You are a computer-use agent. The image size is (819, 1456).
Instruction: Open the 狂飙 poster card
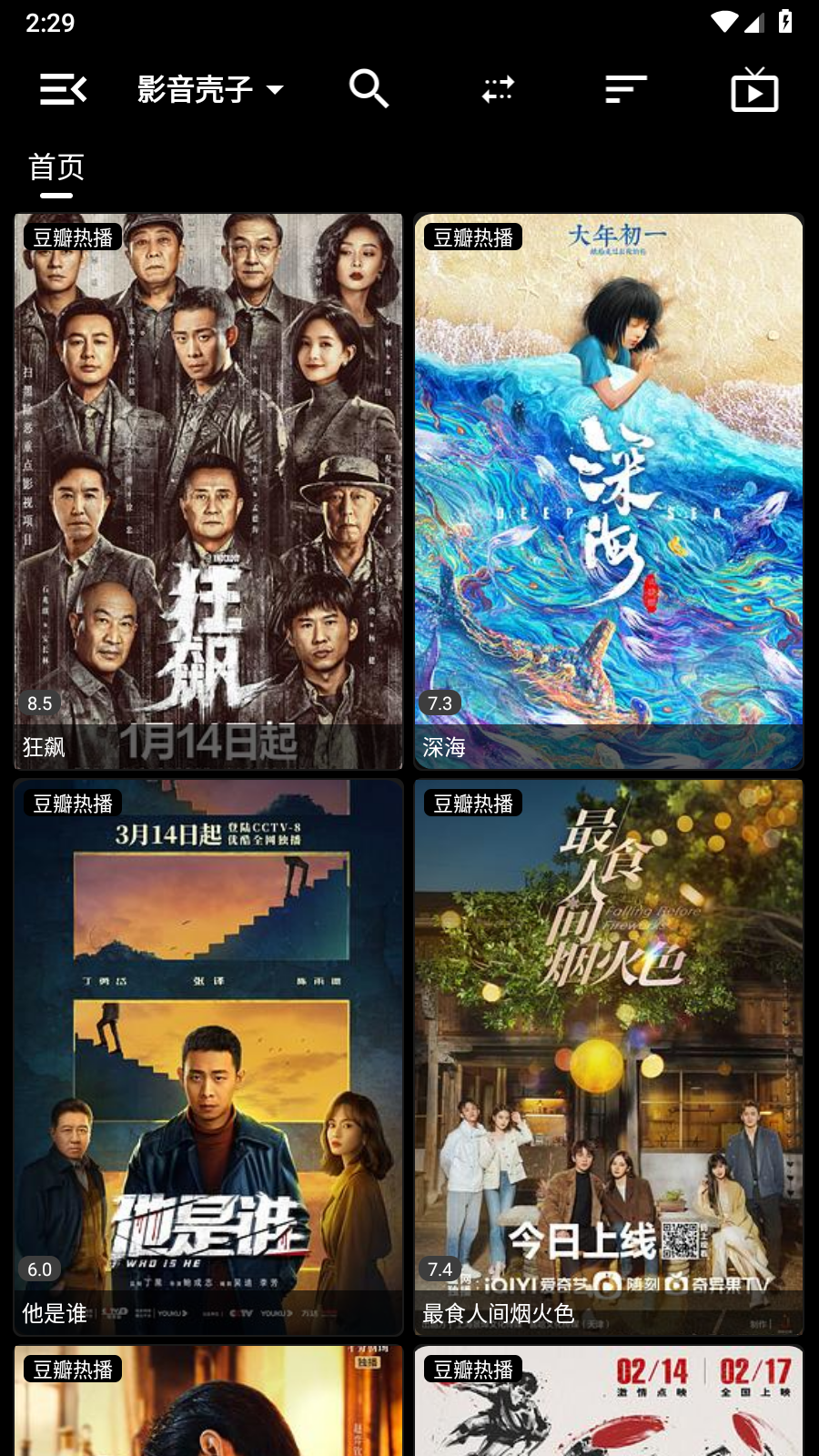coord(208,491)
